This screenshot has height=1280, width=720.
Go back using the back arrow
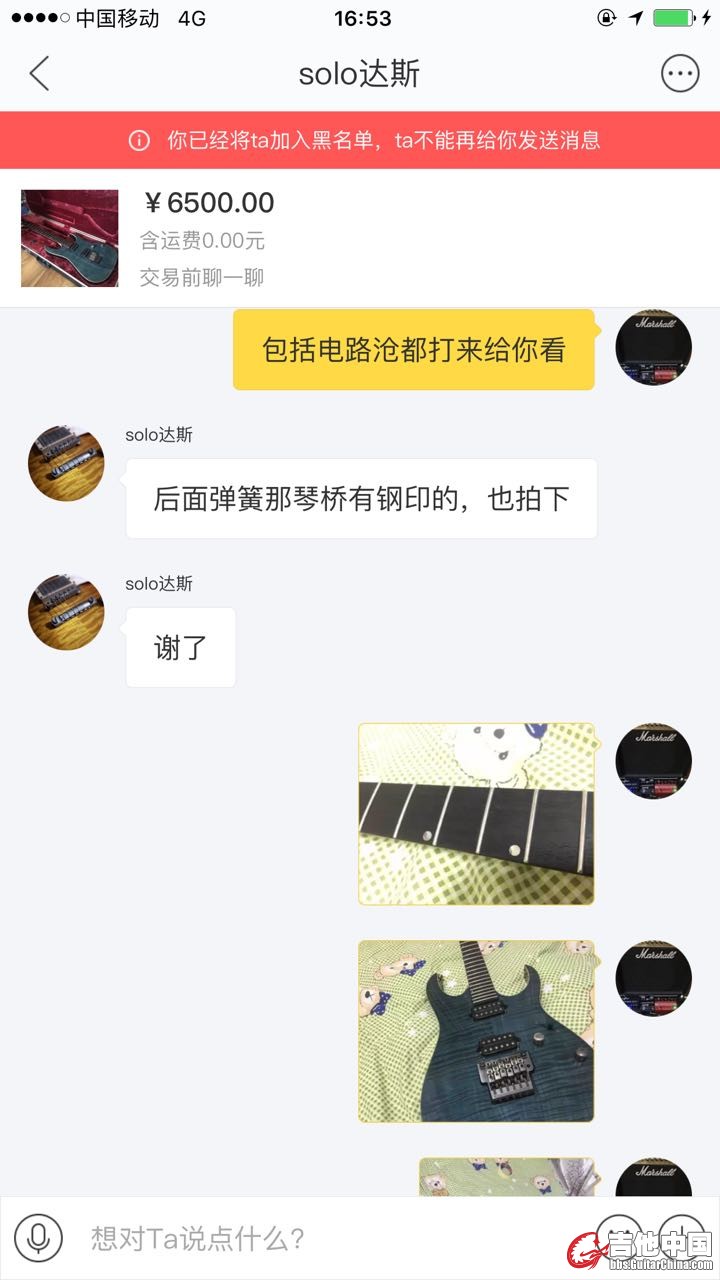(39, 74)
